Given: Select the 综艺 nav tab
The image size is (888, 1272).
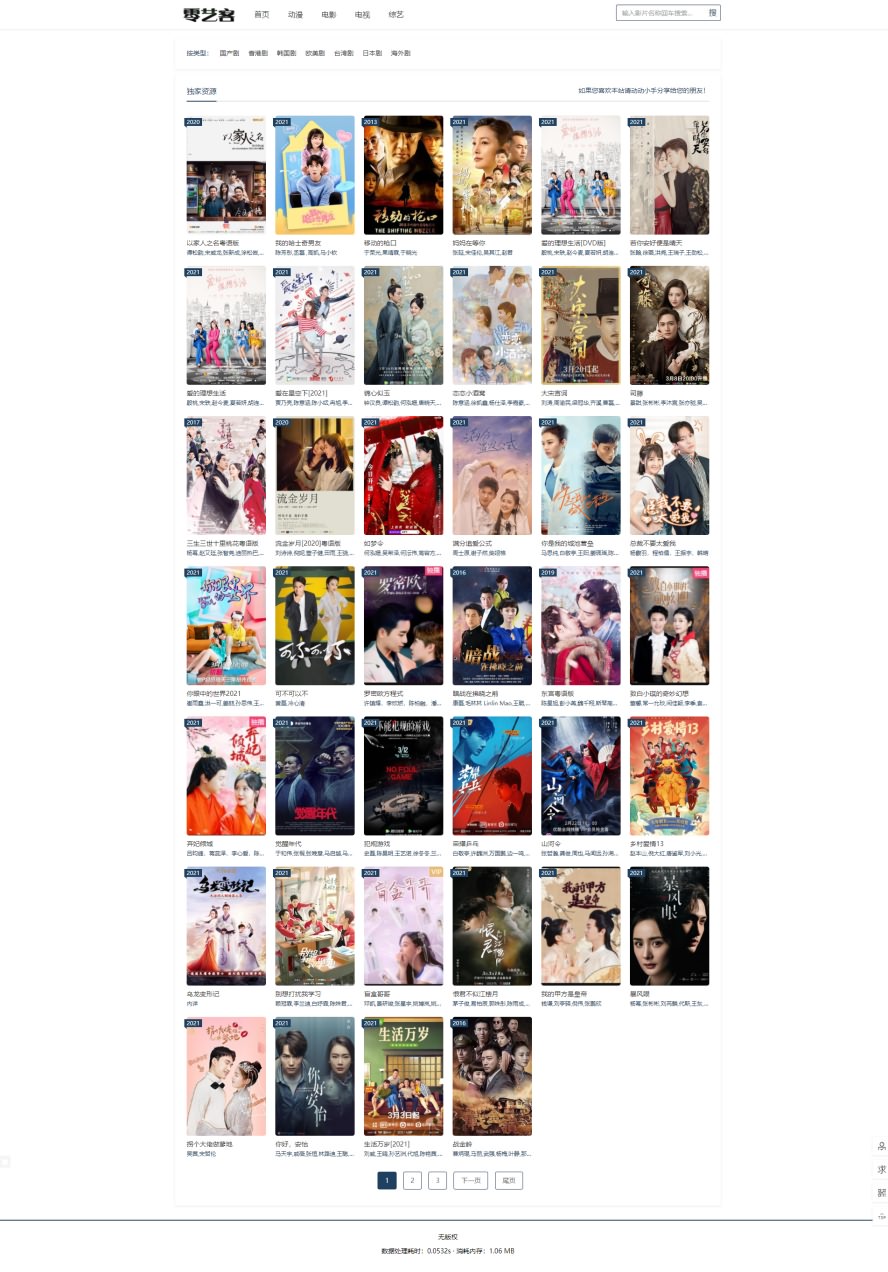Looking at the screenshot, I should click(x=396, y=15).
